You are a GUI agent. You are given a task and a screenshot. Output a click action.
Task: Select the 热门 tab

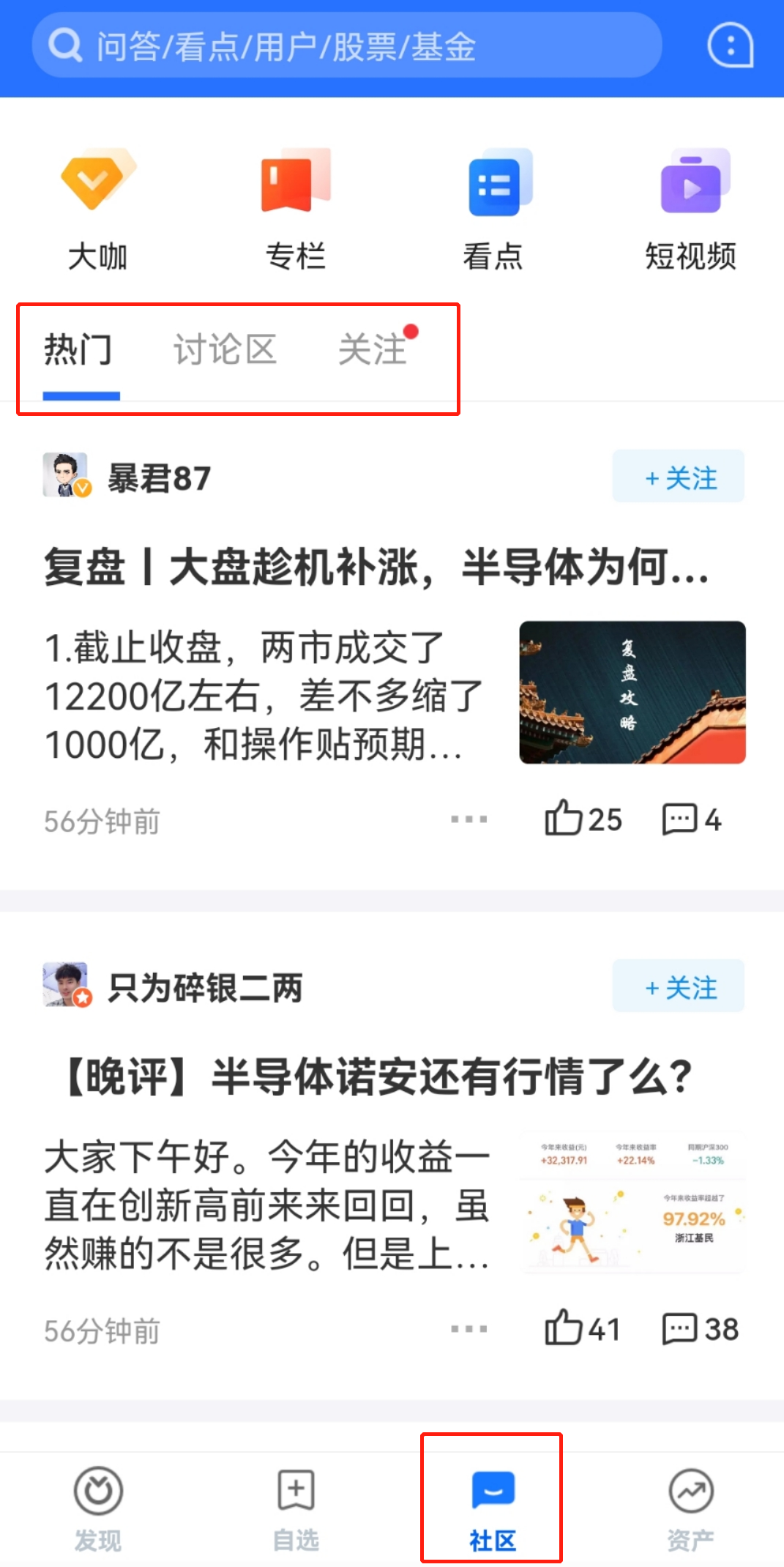coord(79,350)
